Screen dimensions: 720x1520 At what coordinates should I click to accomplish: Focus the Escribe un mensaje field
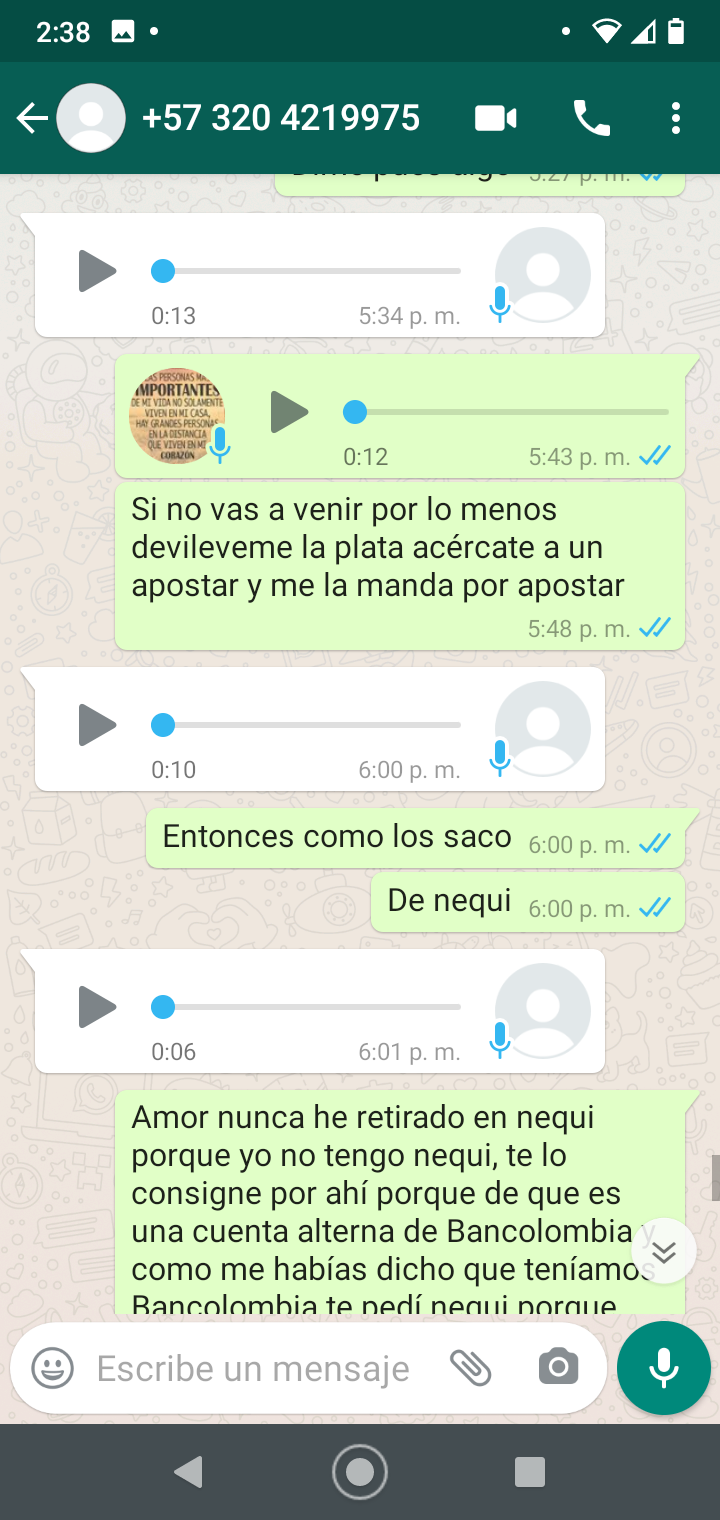pyautogui.click(x=253, y=1368)
